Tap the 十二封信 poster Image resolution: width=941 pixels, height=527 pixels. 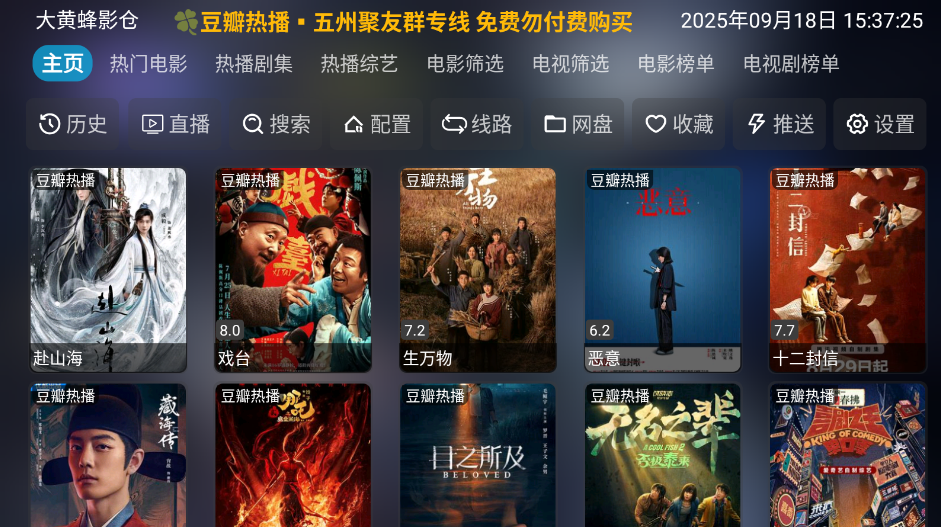[x=847, y=270]
